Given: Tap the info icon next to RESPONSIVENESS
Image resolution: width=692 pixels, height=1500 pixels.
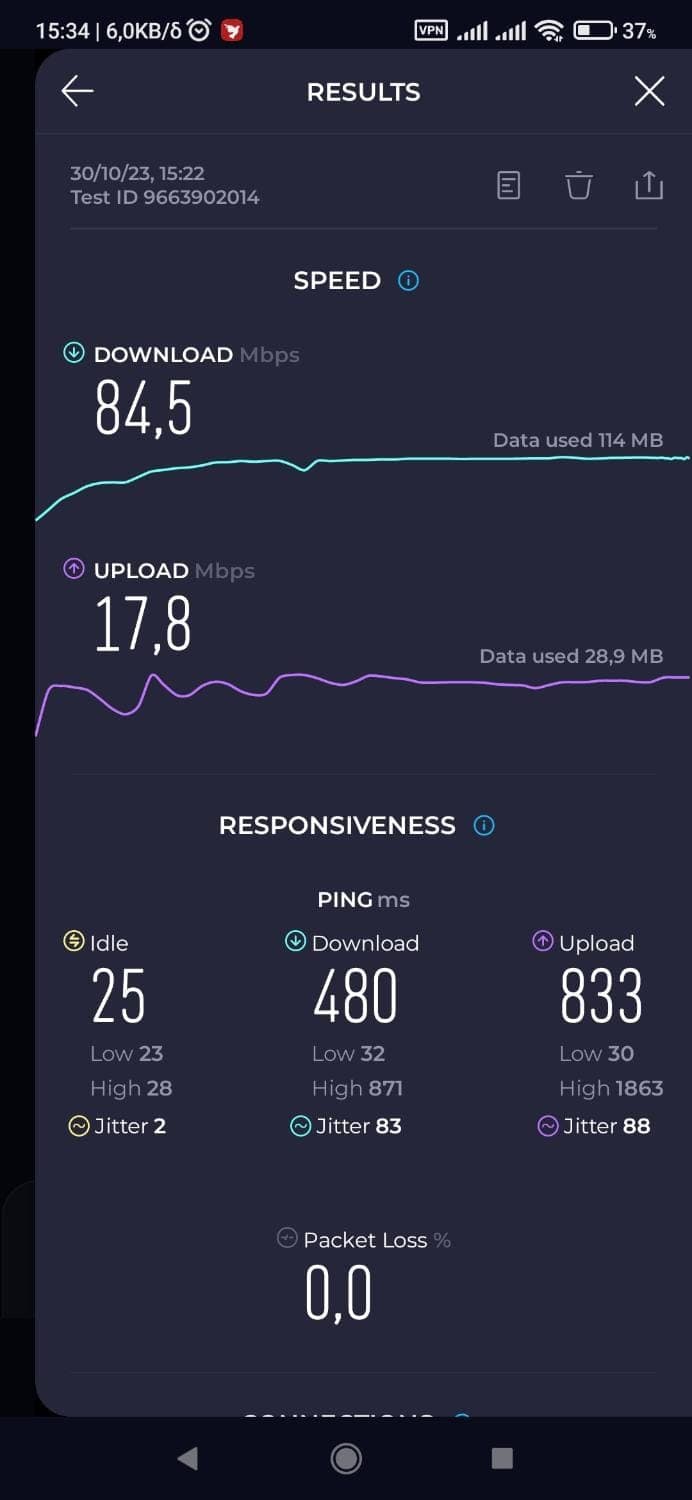Looking at the screenshot, I should tap(484, 826).
